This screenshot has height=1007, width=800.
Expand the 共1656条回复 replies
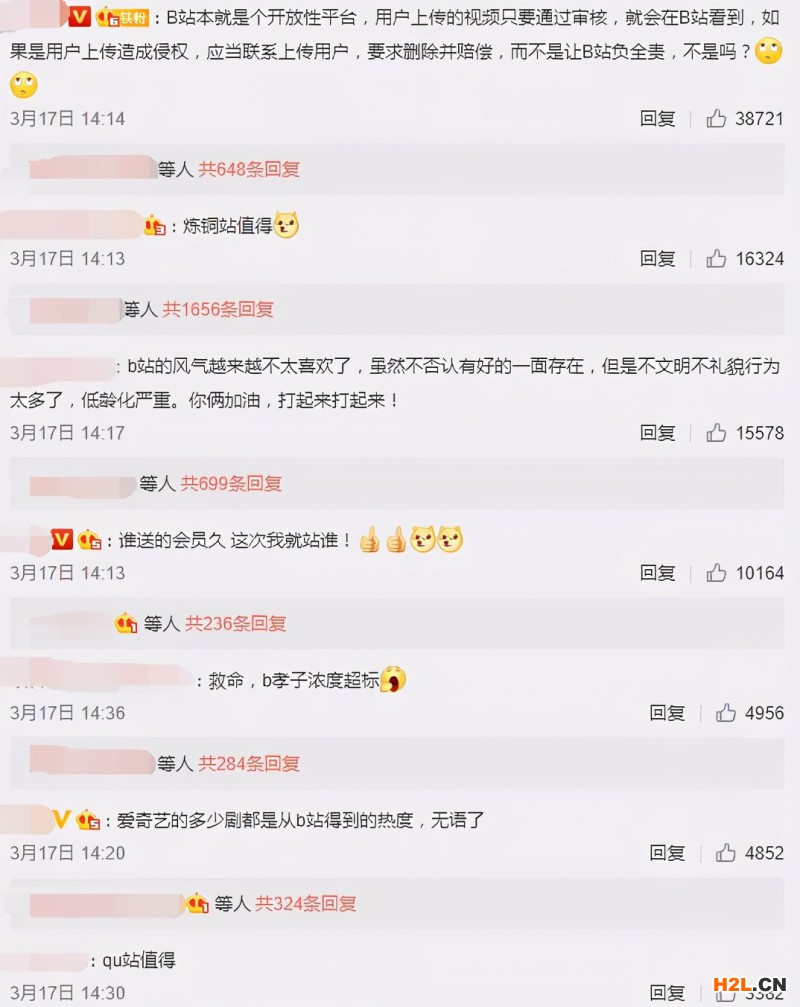(x=218, y=310)
